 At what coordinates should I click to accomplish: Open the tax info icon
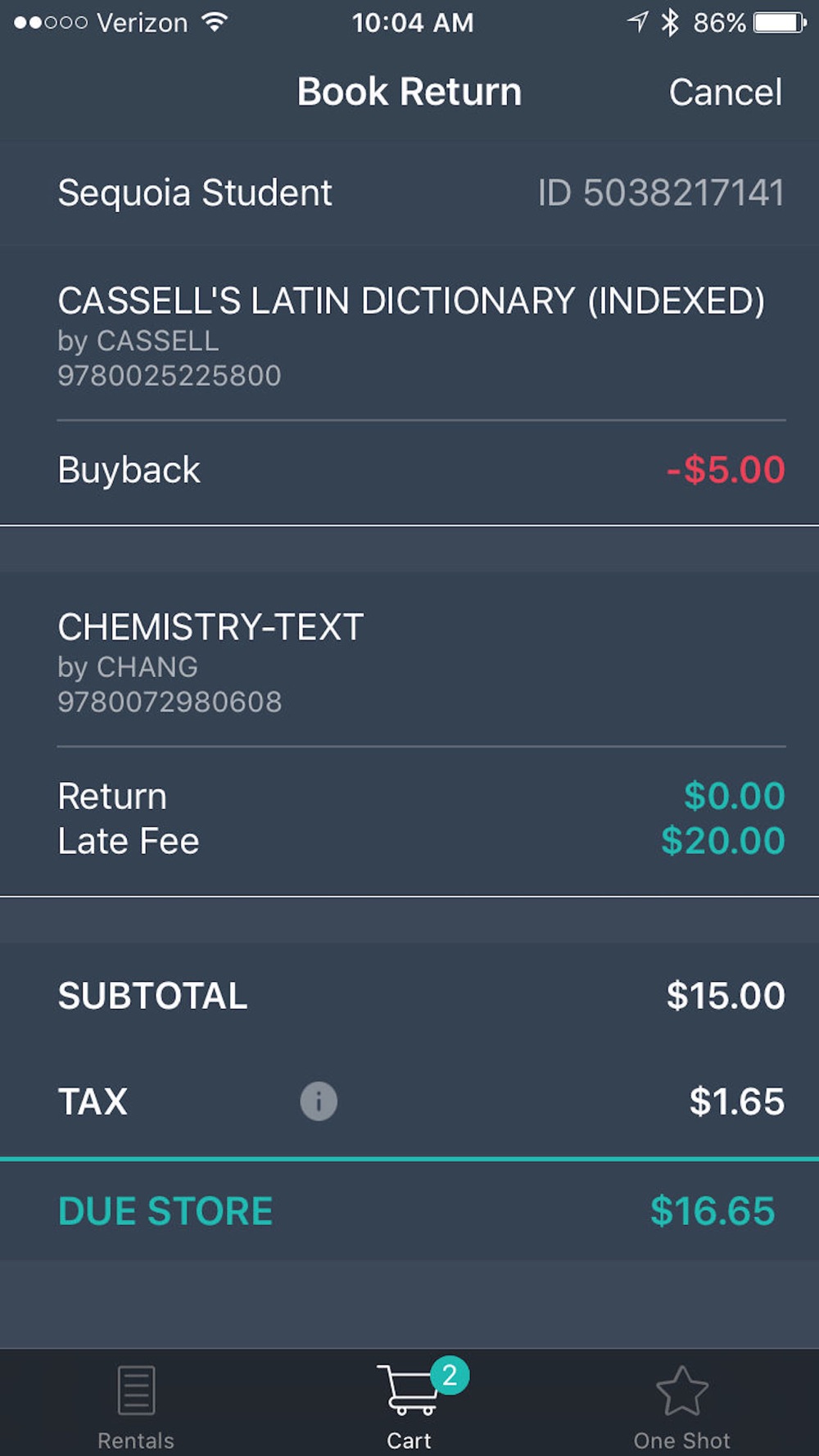(x=319, y=1101)
